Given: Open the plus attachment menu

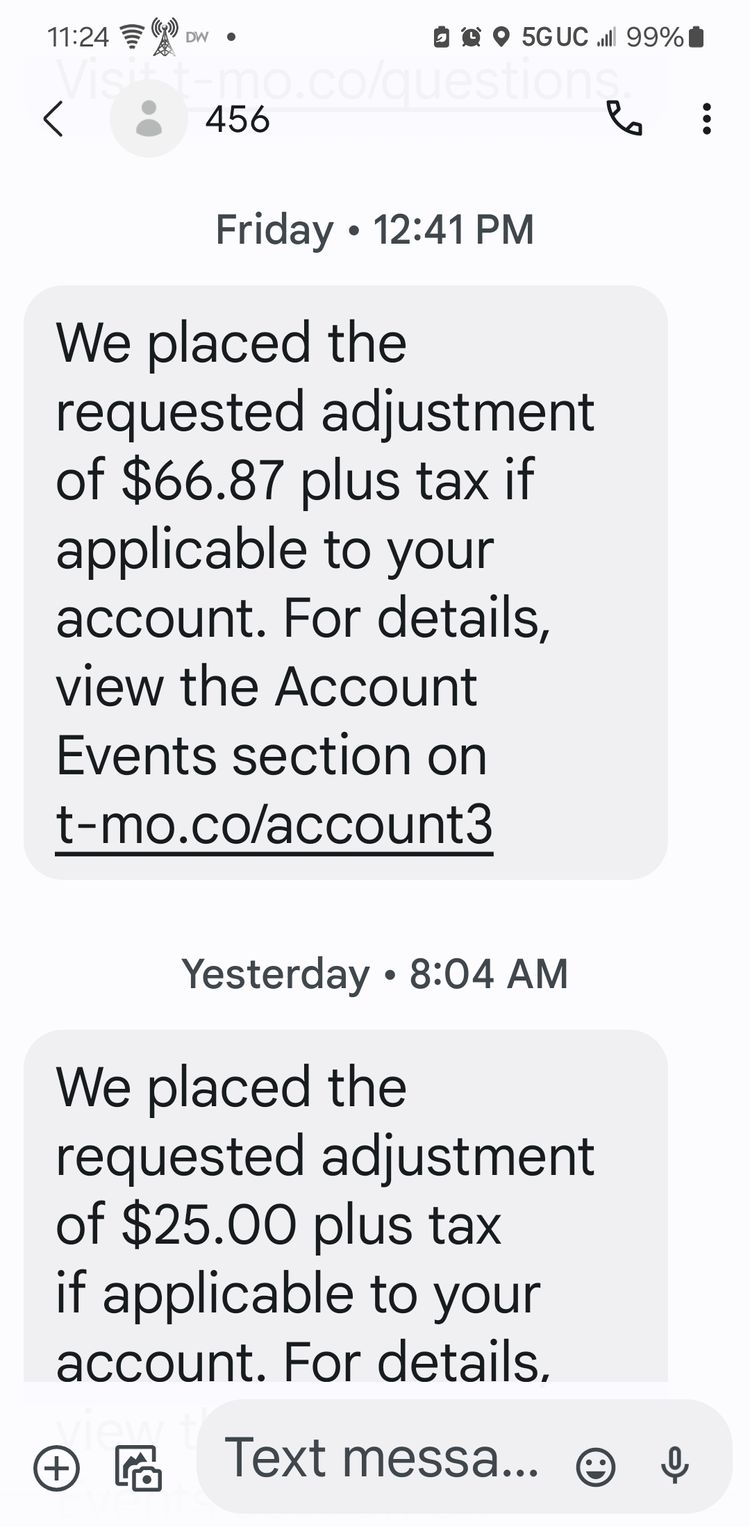Looking at the screenshot, I should [57, 1468].
